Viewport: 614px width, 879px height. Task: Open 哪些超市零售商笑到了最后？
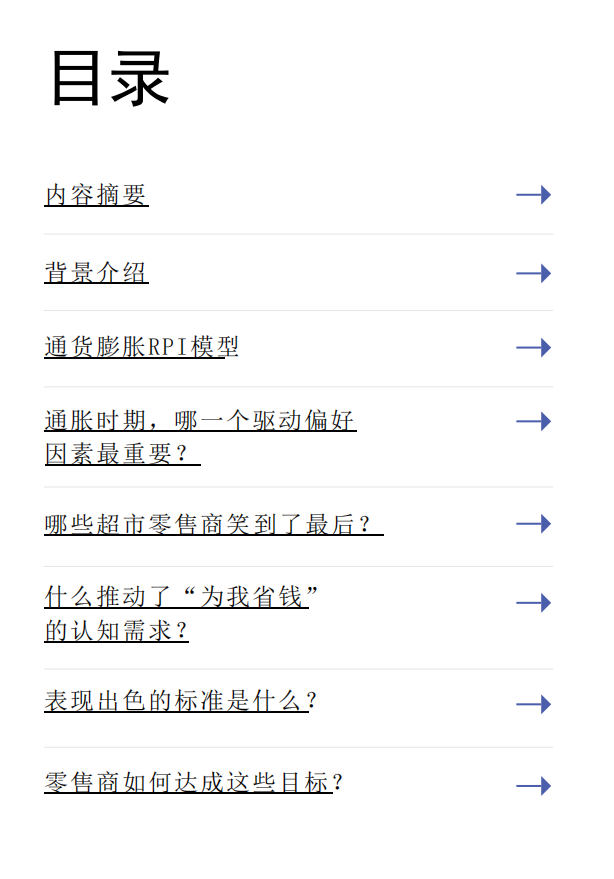pos(213,524)
